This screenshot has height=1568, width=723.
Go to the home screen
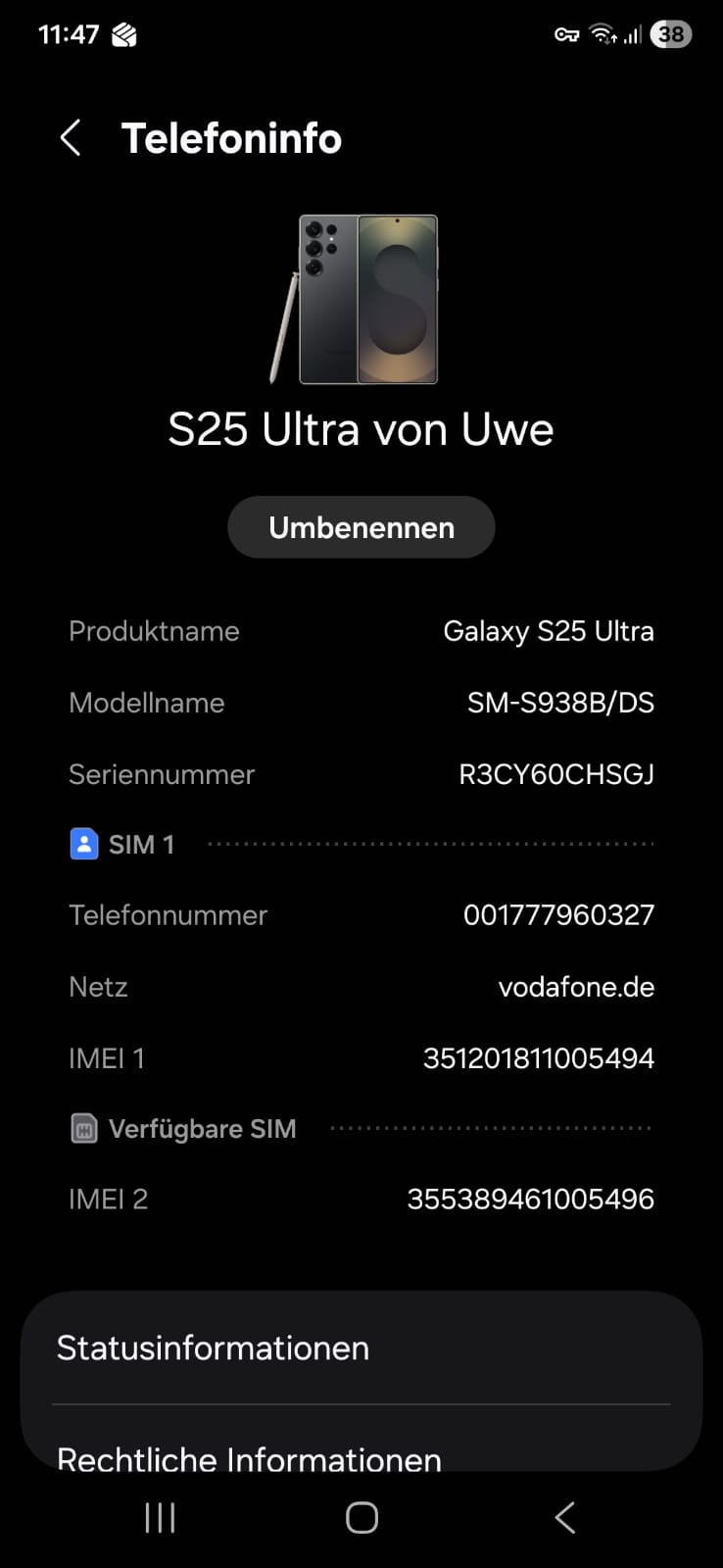coord(361,1518)
